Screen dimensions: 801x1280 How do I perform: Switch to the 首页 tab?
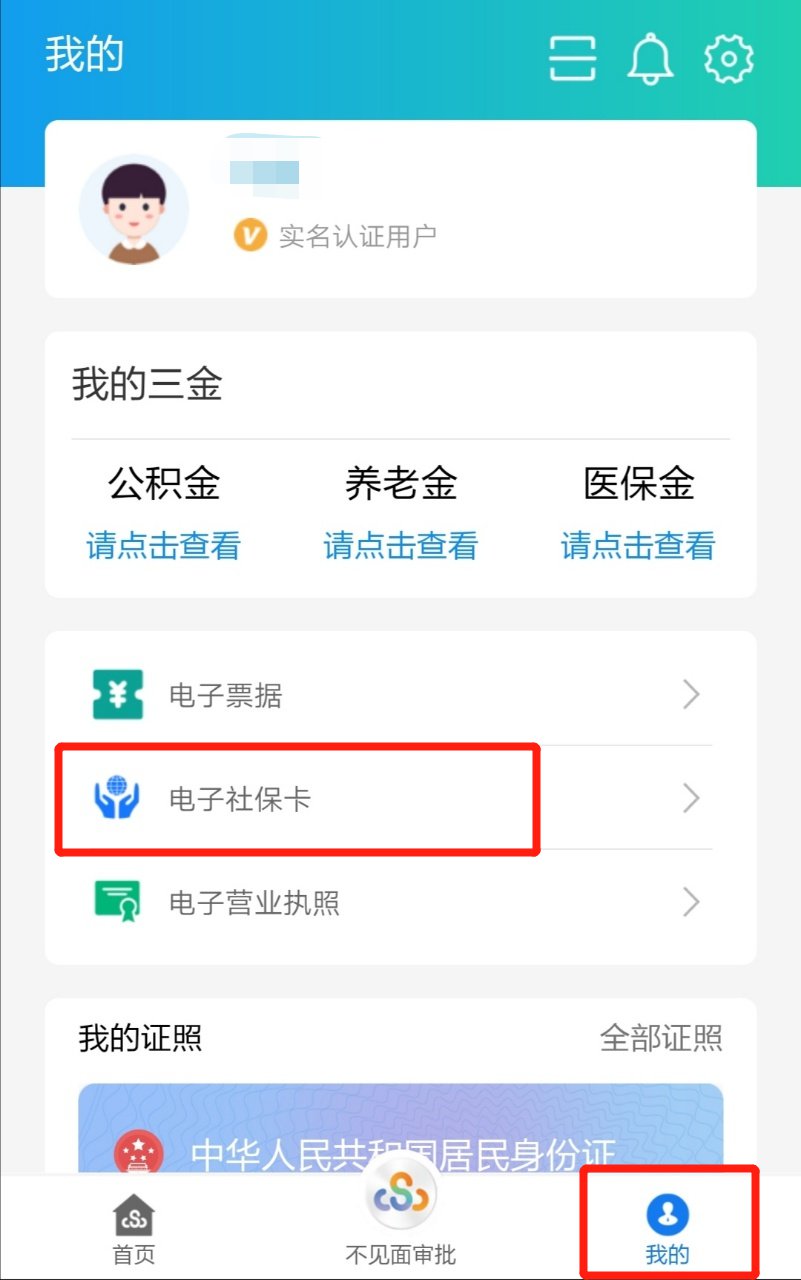tap(133, 1228)
